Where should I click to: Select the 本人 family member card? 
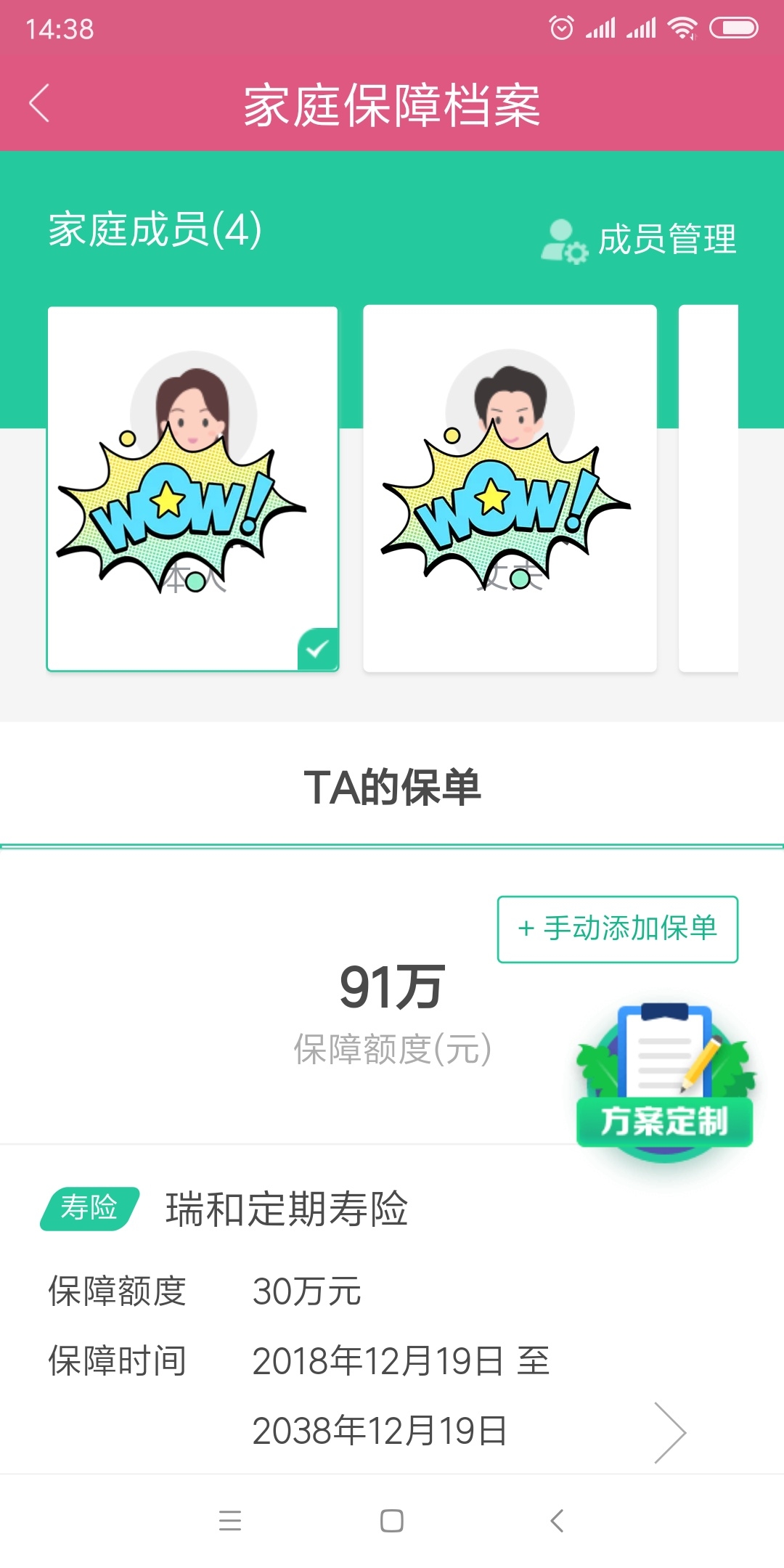[193, 489]
